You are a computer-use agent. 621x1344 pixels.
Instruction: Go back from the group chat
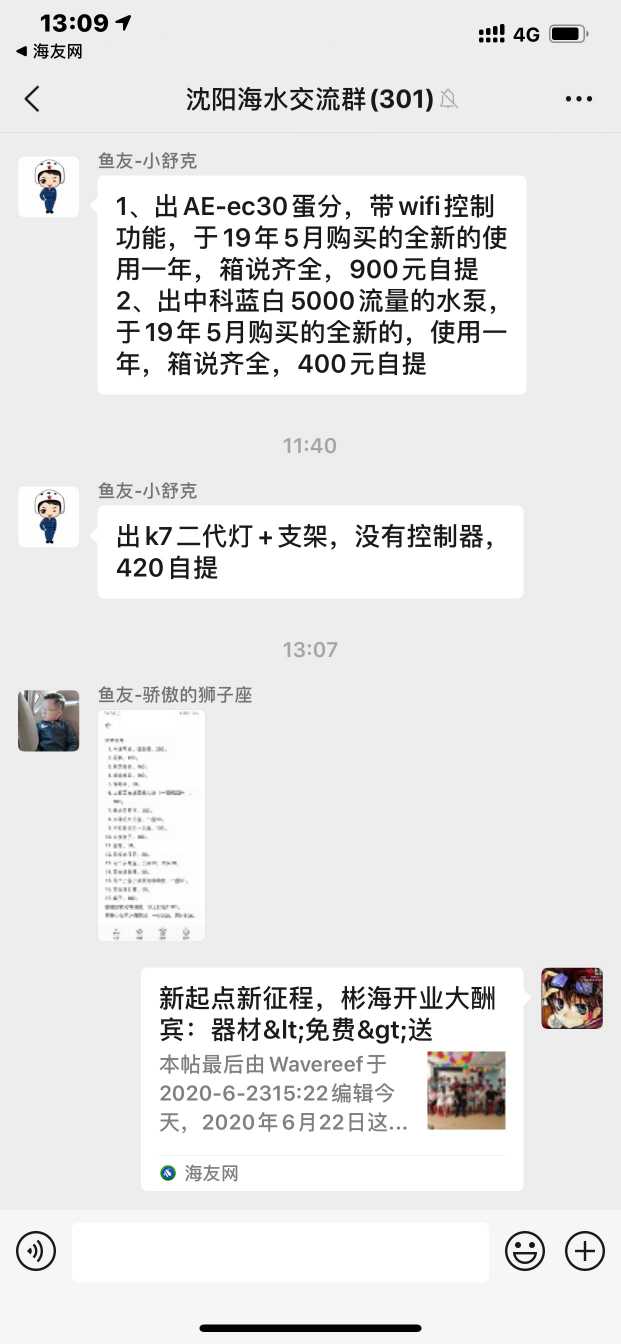(x=32, y=98)
